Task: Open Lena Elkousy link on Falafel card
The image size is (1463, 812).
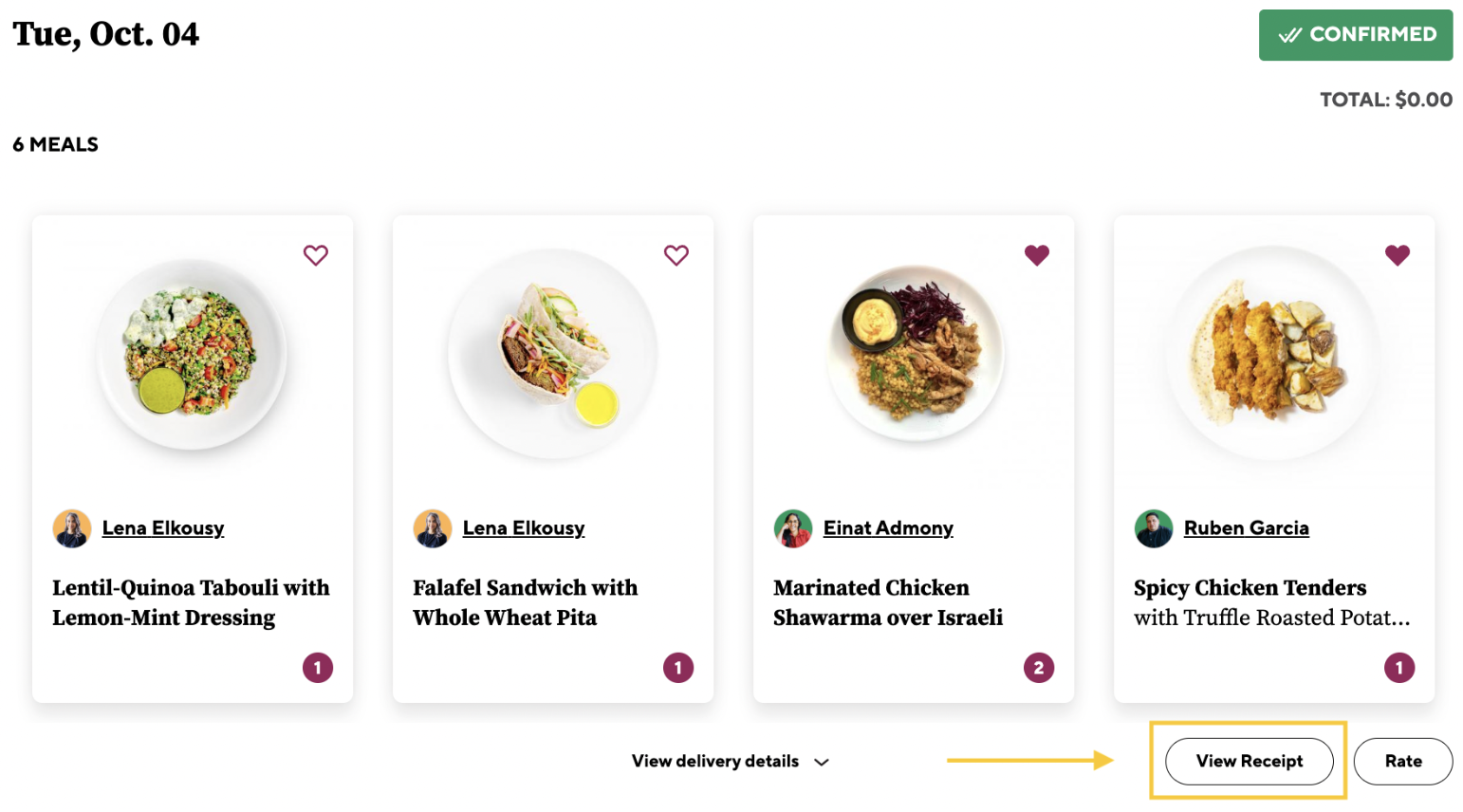Action: point(524,528)
